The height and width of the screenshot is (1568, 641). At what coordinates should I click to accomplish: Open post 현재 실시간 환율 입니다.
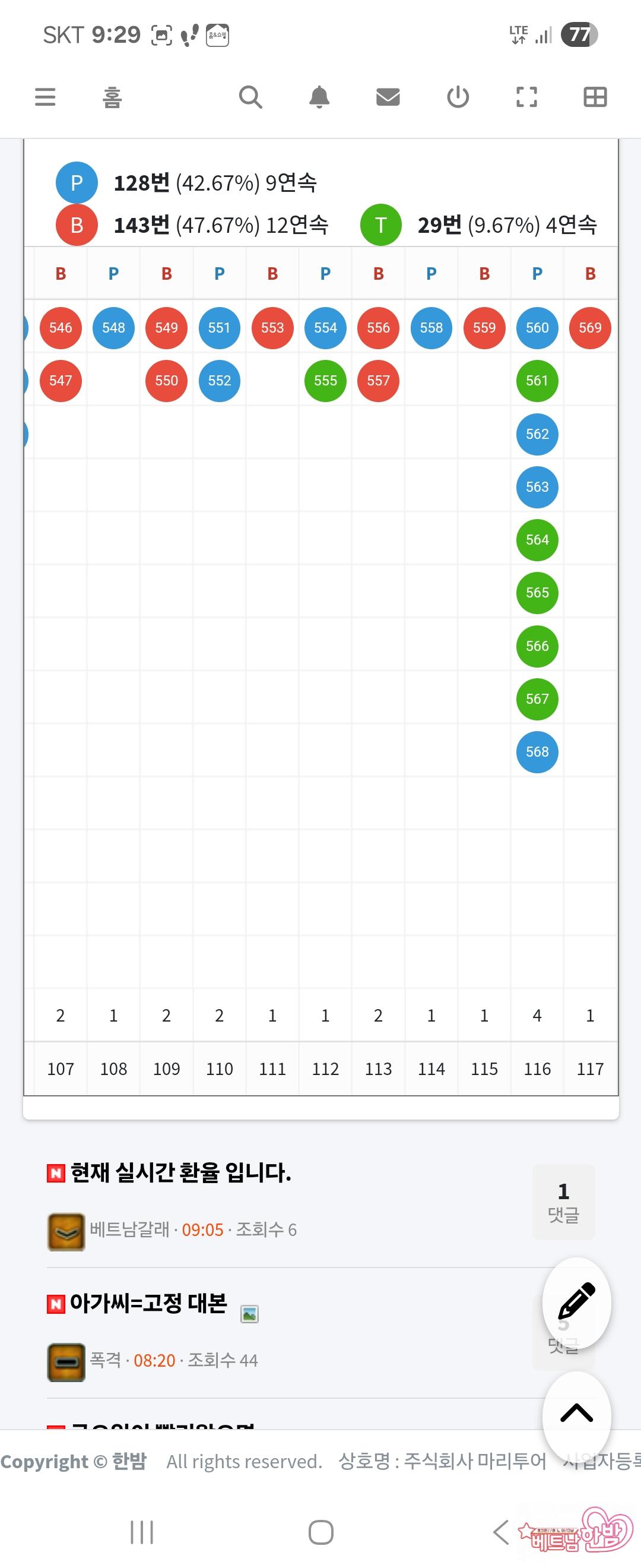point(180,1172)
